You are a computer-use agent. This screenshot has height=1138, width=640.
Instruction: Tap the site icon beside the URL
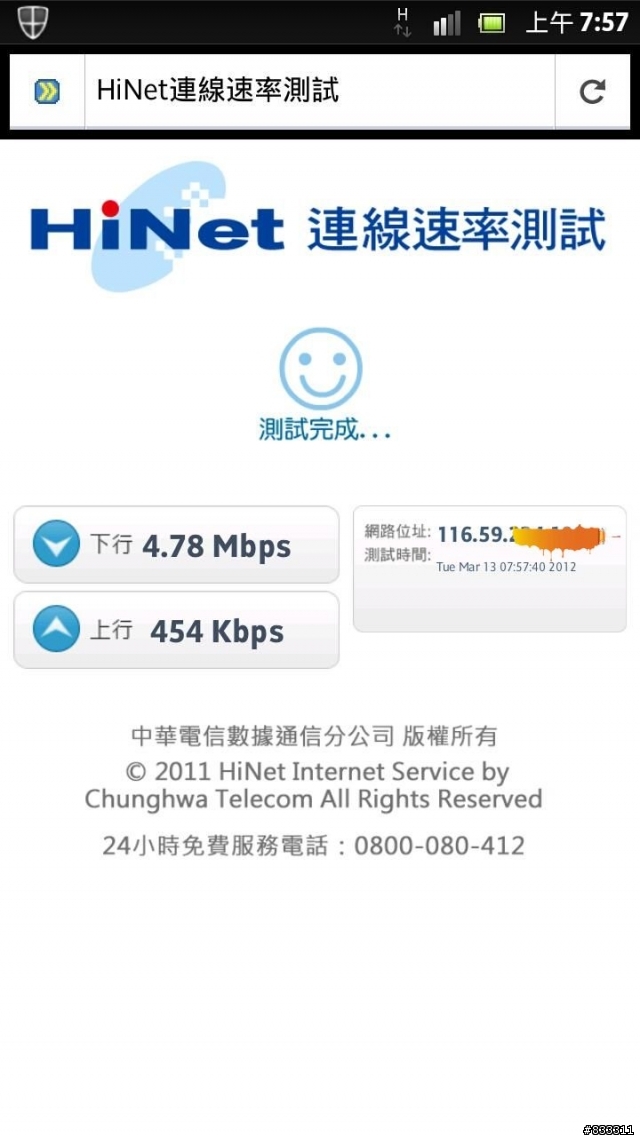coord(46,92)
